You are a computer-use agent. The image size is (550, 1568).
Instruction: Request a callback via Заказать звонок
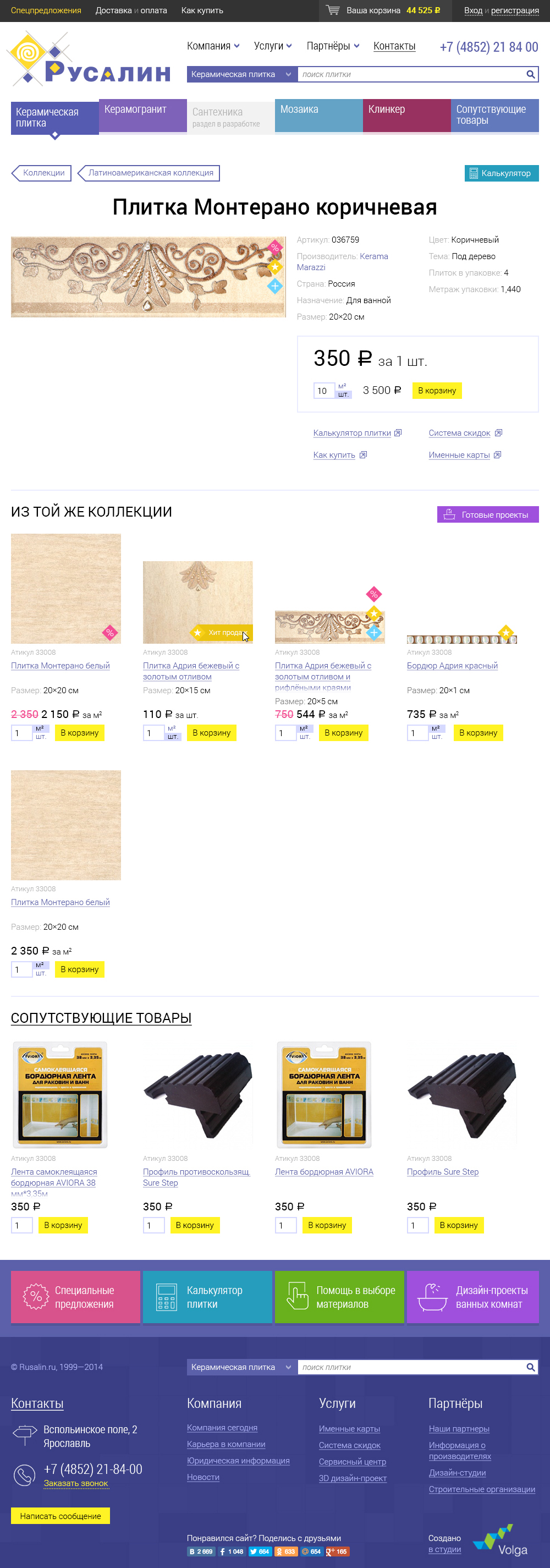click(76, 1483)
